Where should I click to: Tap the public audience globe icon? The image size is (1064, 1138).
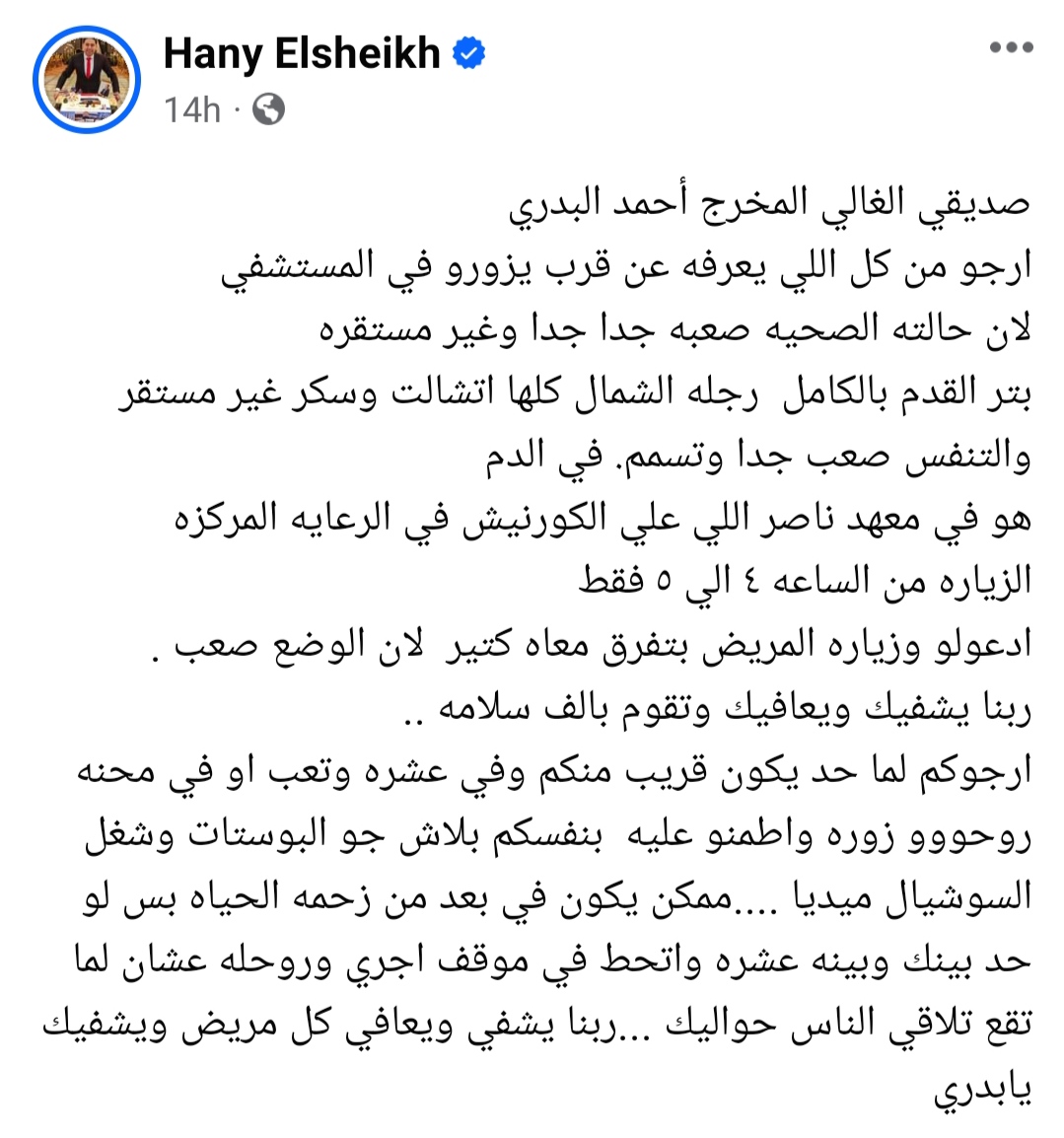point(268,109)
